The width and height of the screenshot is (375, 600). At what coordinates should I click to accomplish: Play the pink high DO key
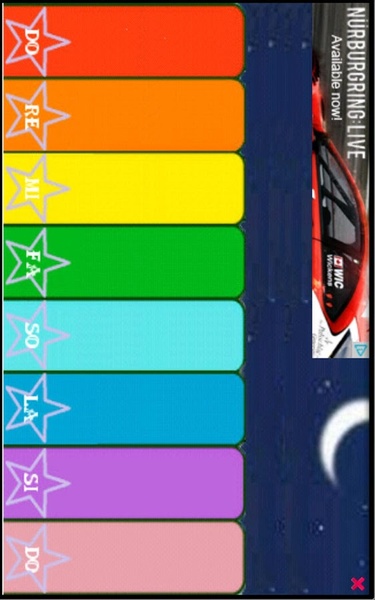point(124,557)
